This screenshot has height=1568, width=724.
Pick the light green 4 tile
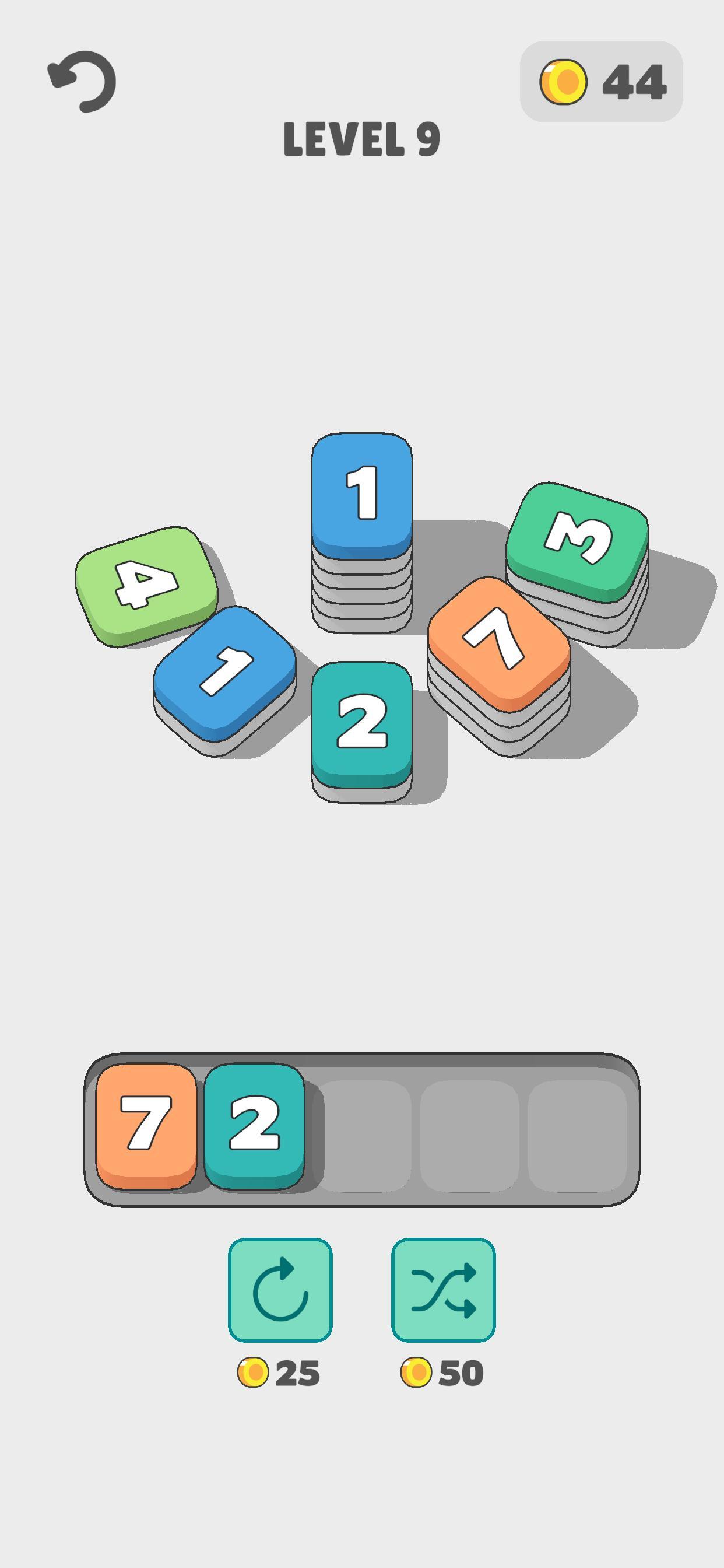coord(146,584)
